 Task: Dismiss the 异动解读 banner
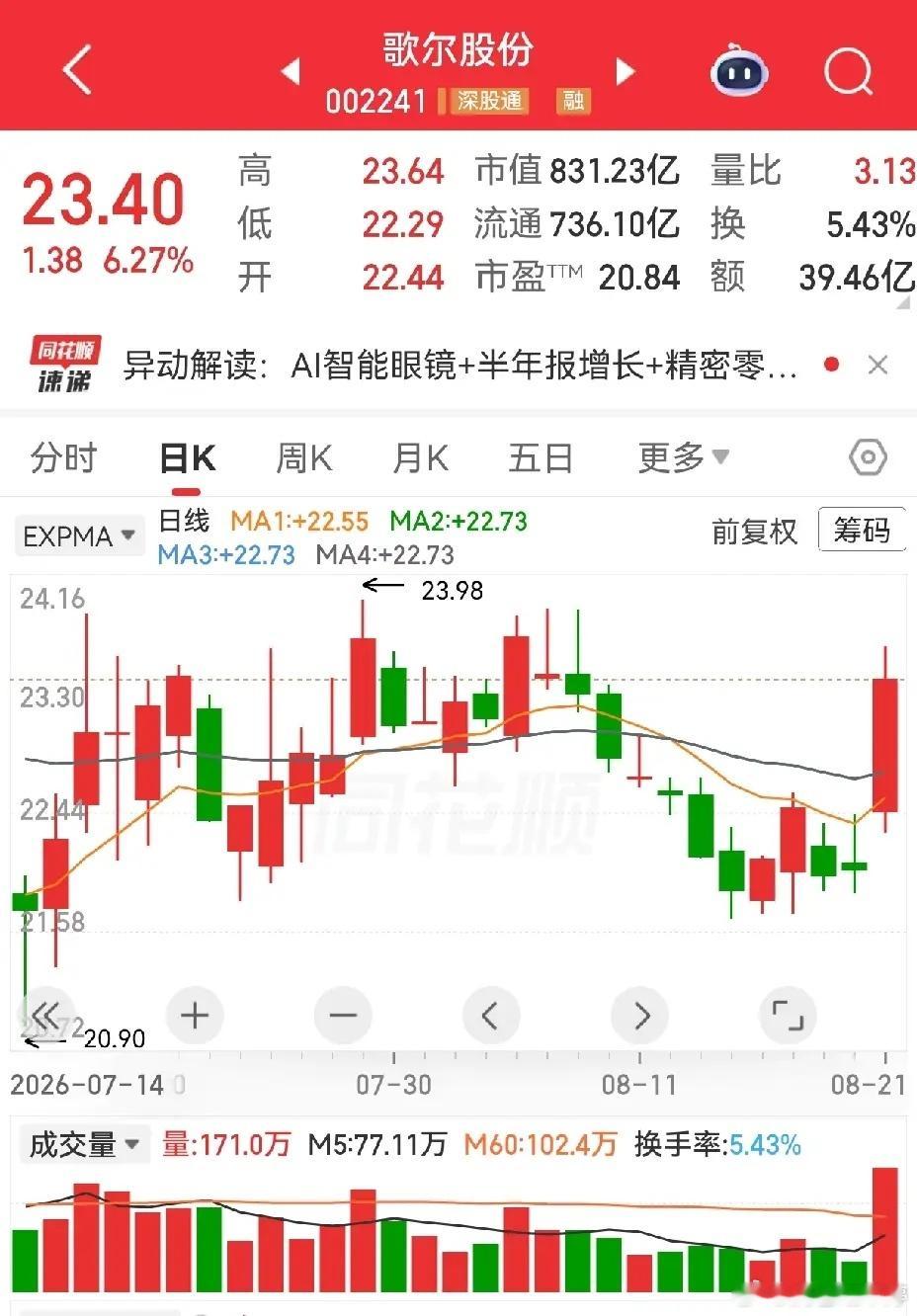(x=877, y=366)
